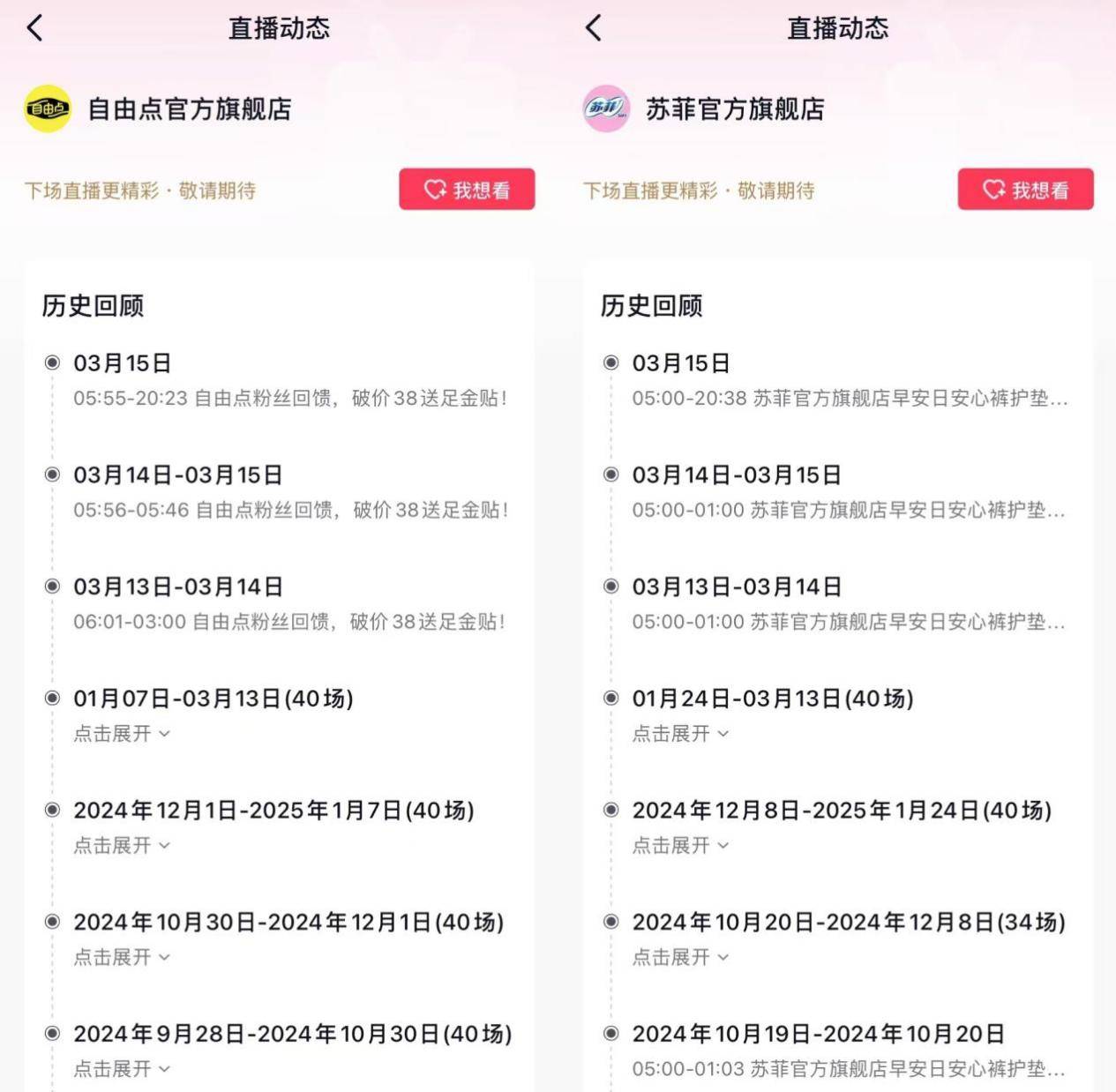Open 苏菲 2024年10月19日-10月20日 live record
Image resolution: width=1116 pixels, height=1092 pixels.
[x=849, y=1068]
